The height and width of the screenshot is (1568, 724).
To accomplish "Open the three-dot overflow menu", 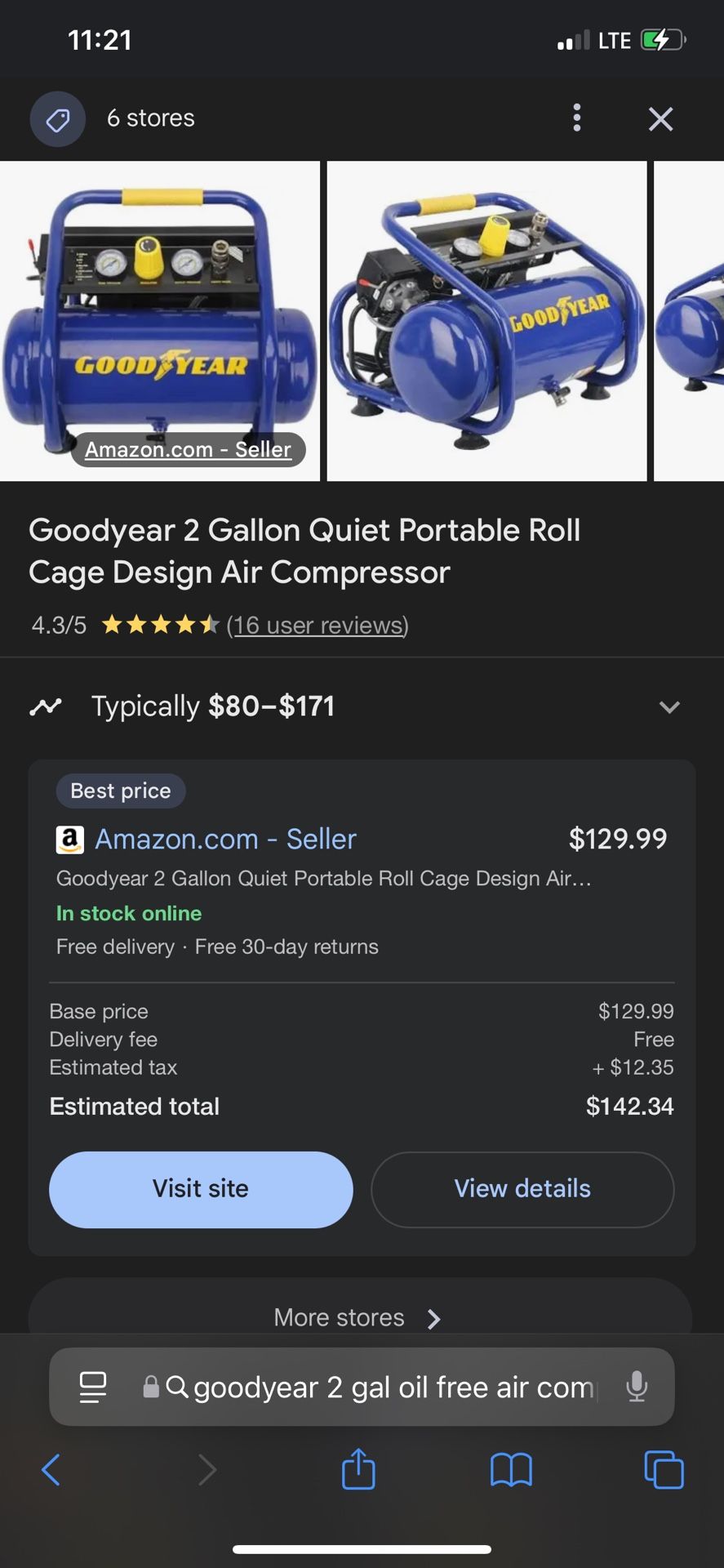I will pos(576,118).
